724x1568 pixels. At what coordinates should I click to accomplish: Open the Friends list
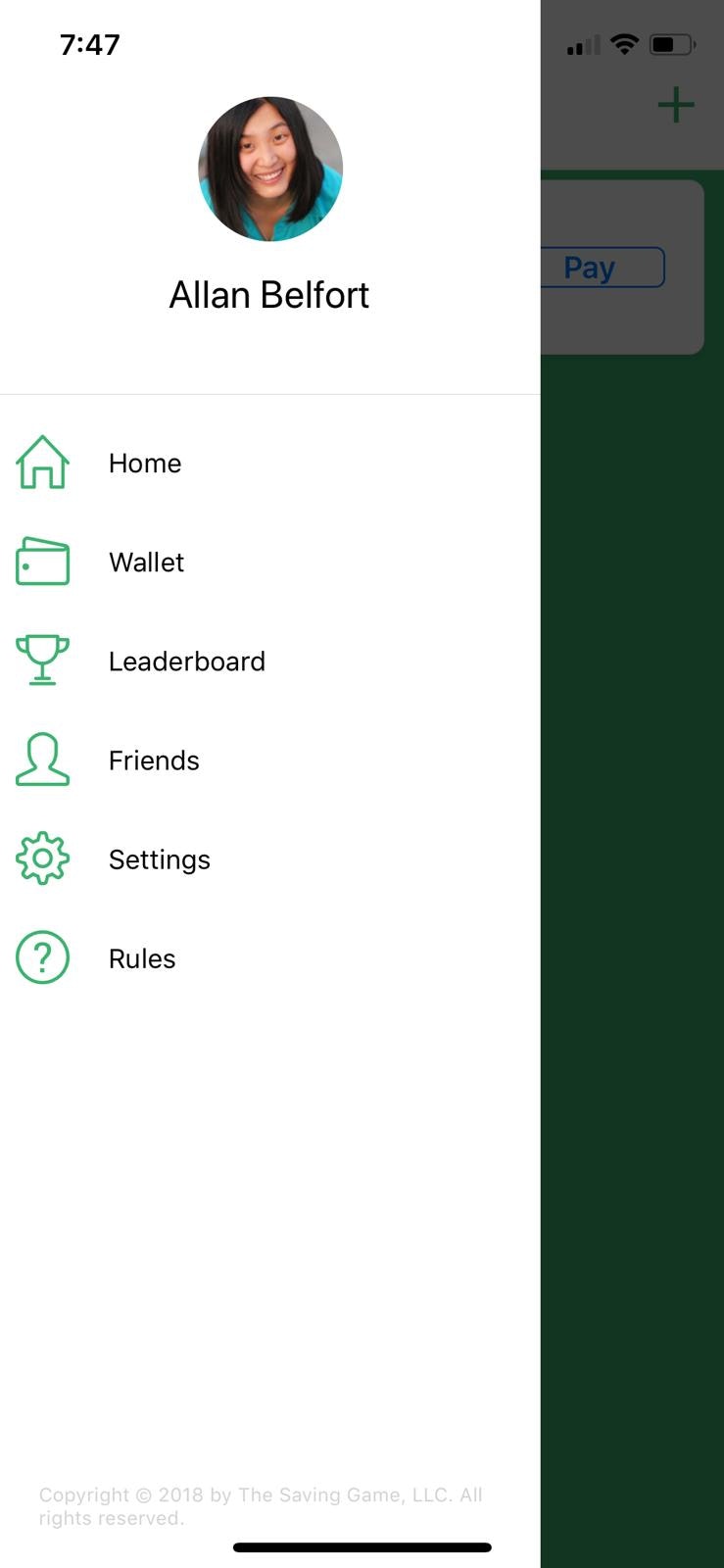[154, 760]
